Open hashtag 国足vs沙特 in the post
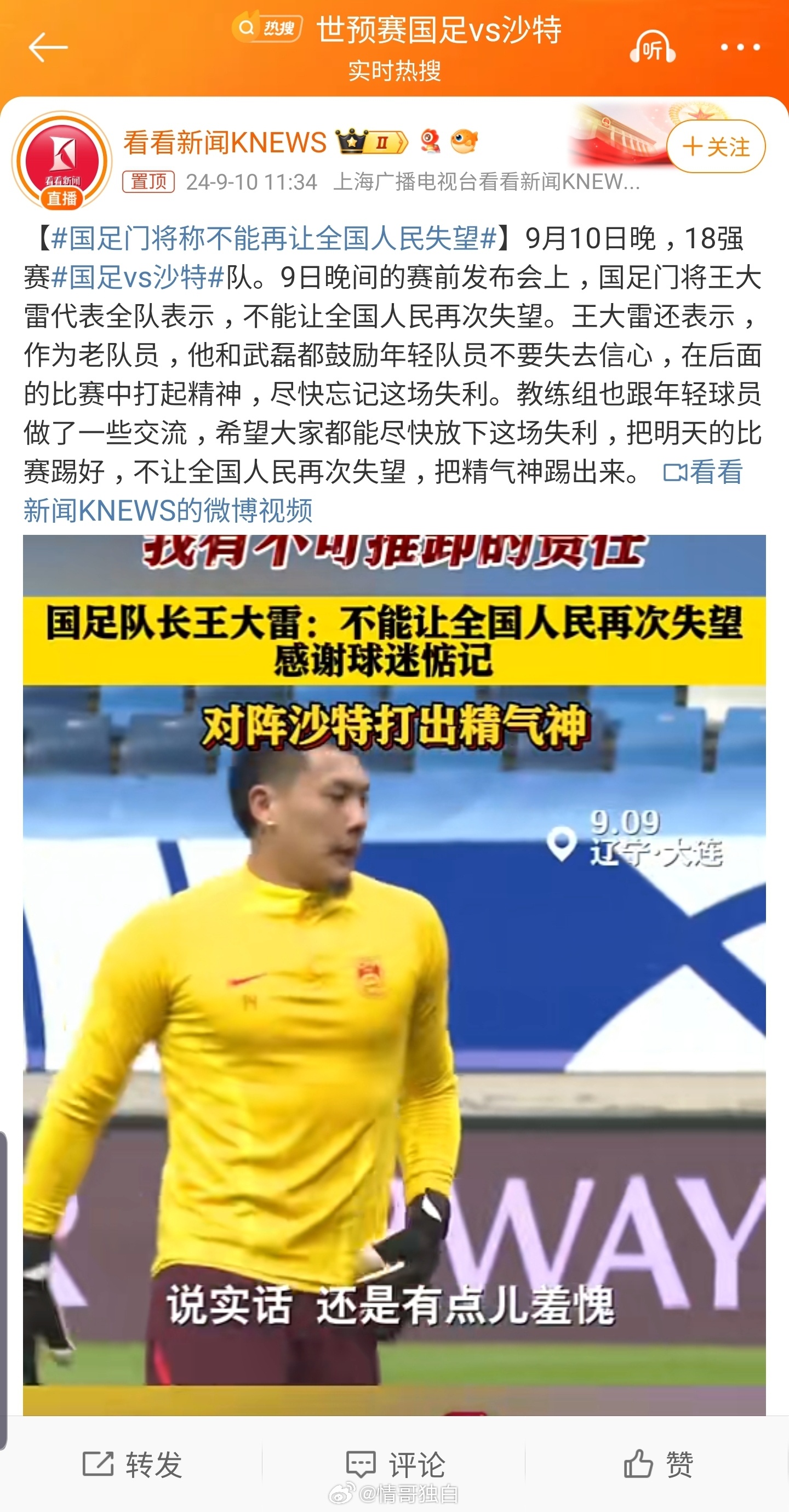 pyautogui.click(x=139, y=278)
